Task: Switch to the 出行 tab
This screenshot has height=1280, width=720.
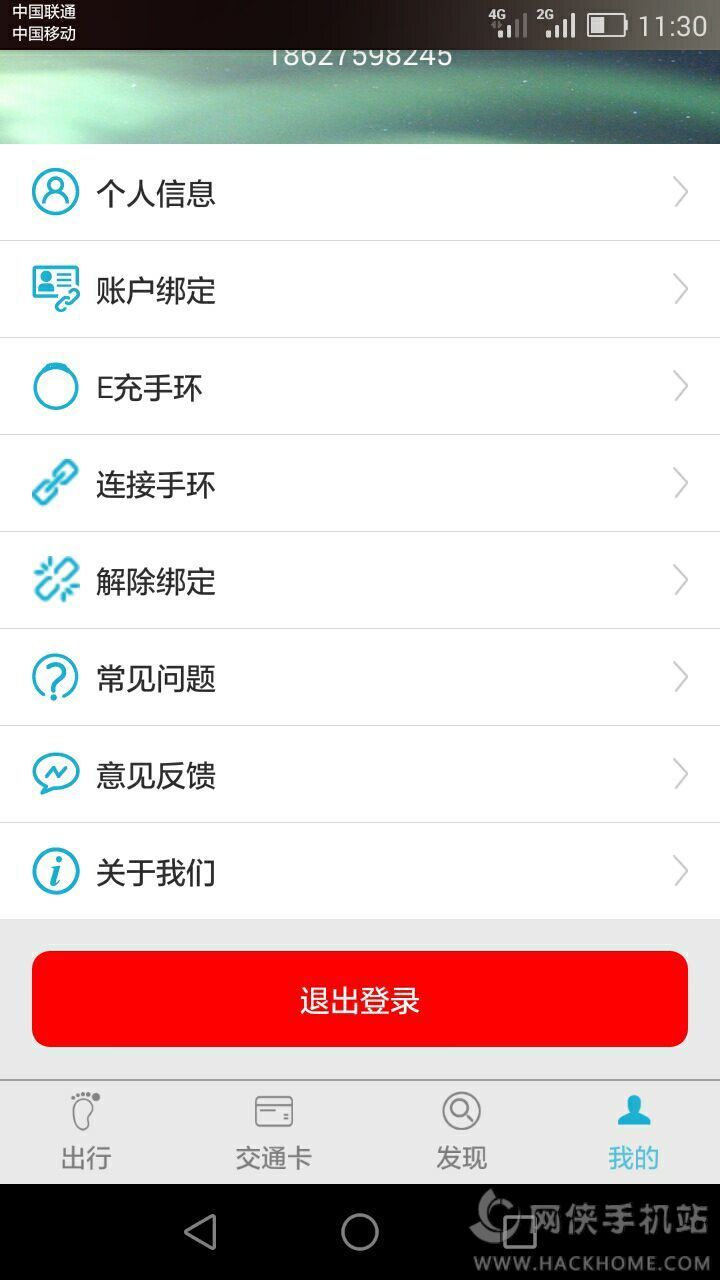Action: pyautogui.click(x=86, y=1132)
